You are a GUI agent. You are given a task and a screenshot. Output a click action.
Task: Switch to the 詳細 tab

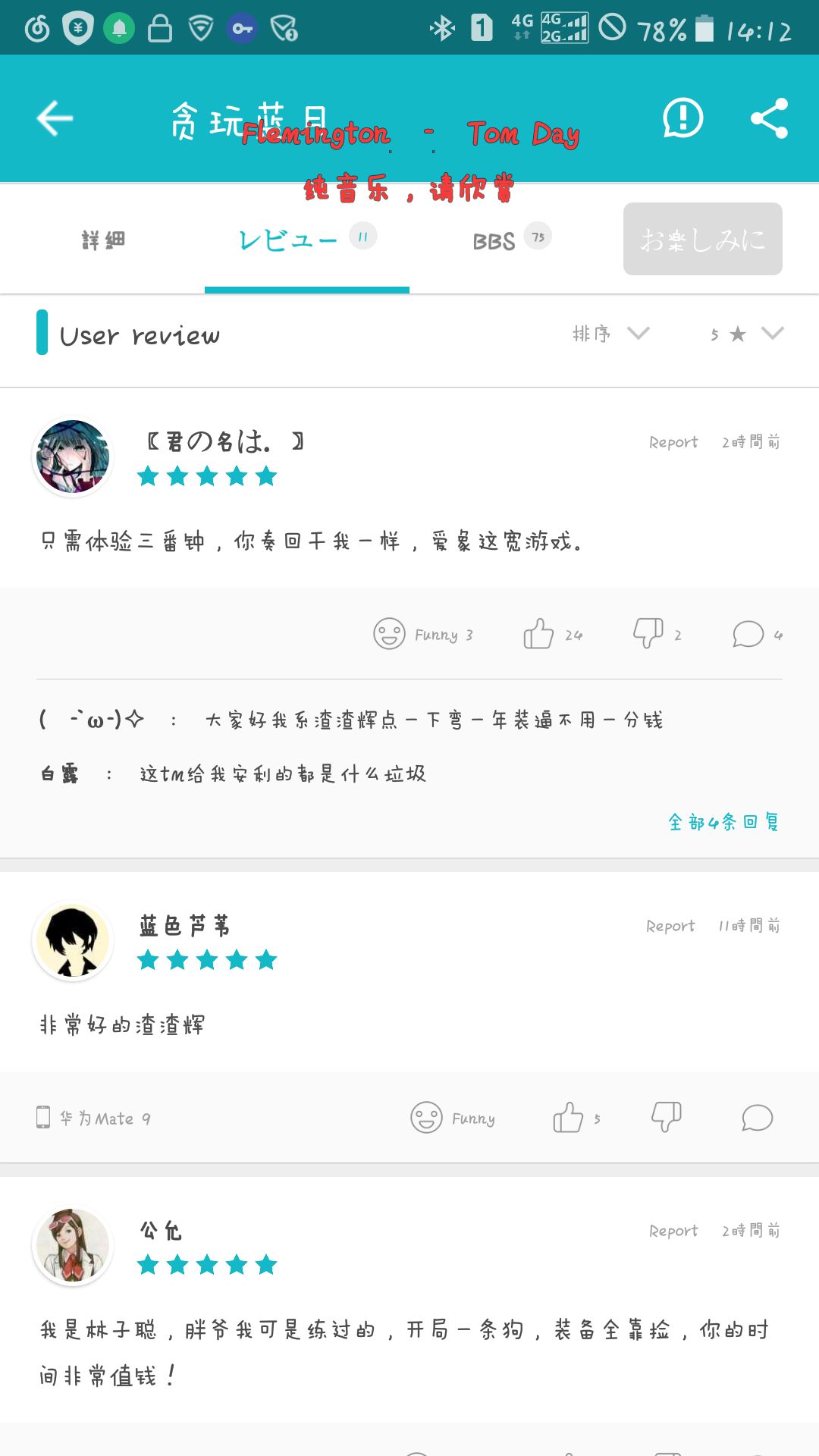pos(102,239)
